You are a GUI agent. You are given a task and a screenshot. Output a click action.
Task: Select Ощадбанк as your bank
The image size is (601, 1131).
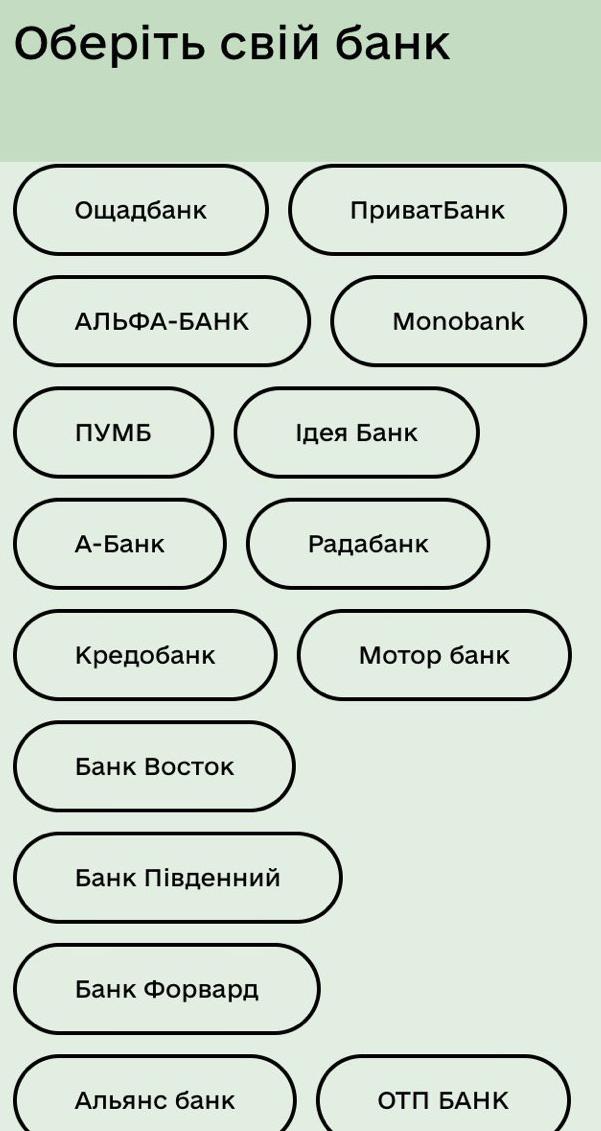[140, 210]
